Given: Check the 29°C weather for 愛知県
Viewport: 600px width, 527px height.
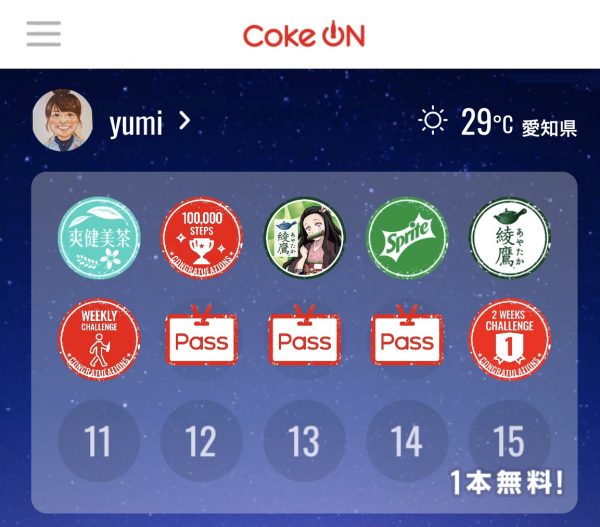Looking at the screenshot, I should click(498, 124).
